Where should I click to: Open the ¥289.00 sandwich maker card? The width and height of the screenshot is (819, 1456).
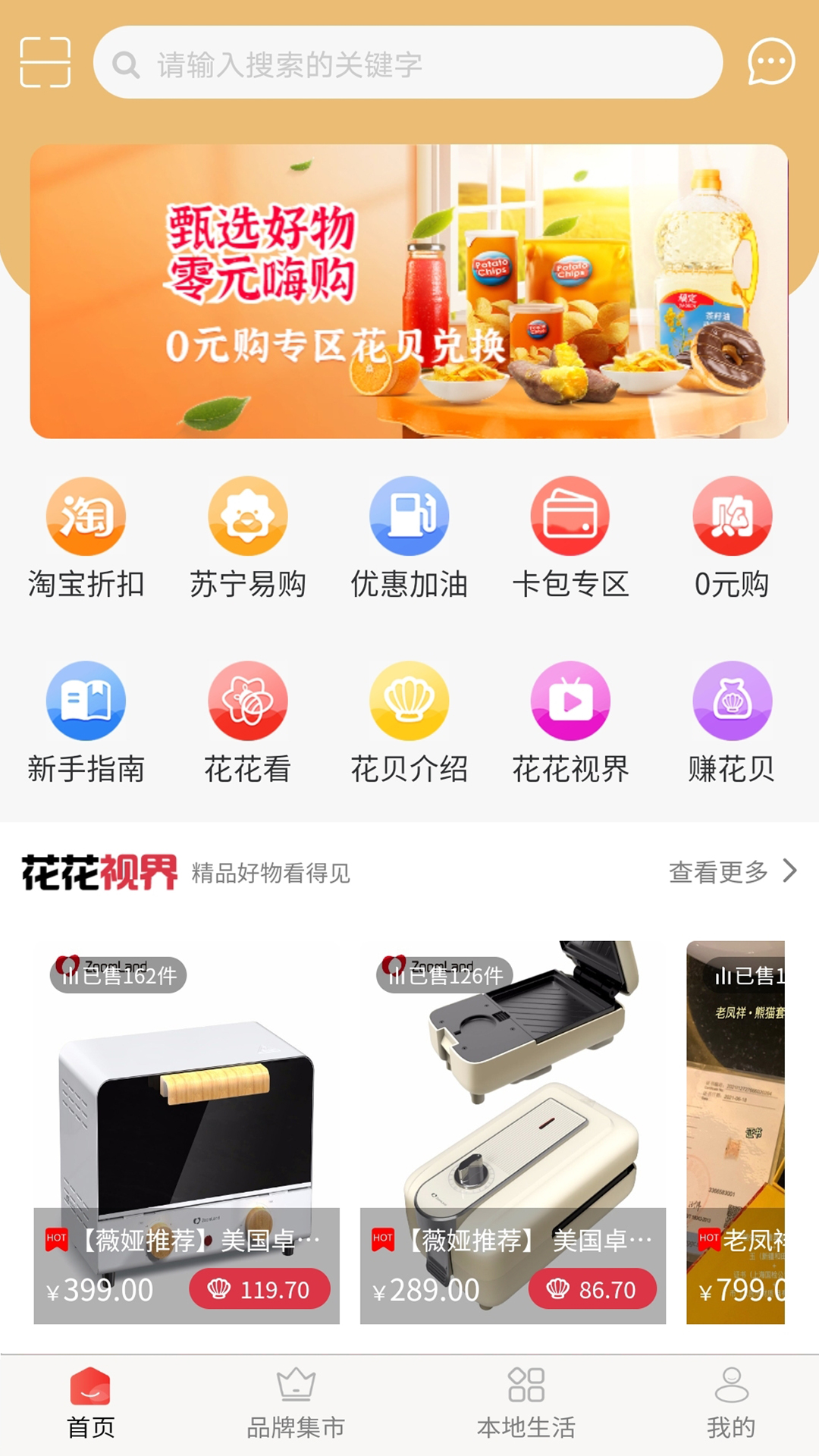[513, 1132]
